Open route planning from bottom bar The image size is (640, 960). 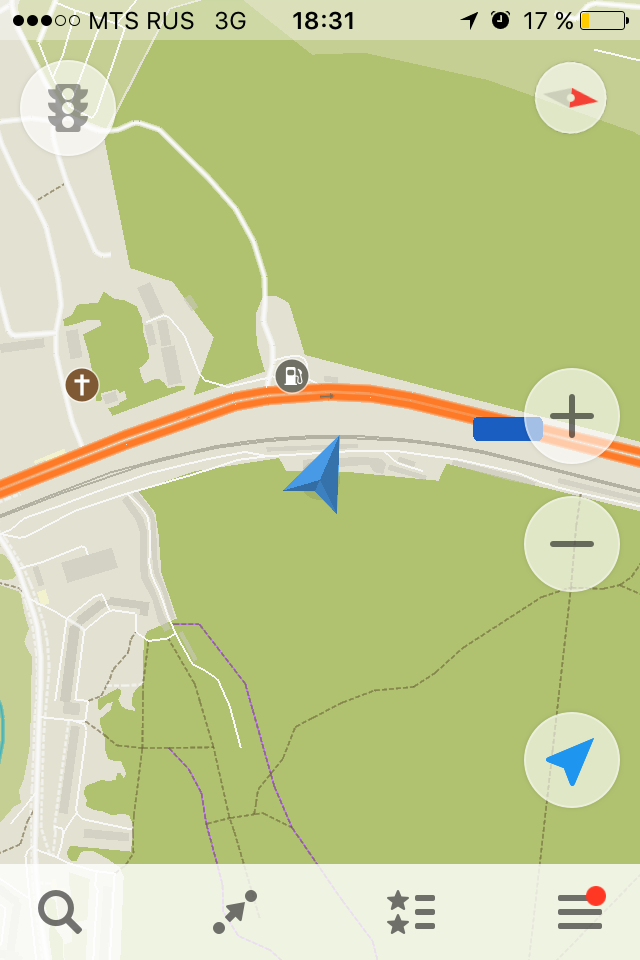(235, 912)
